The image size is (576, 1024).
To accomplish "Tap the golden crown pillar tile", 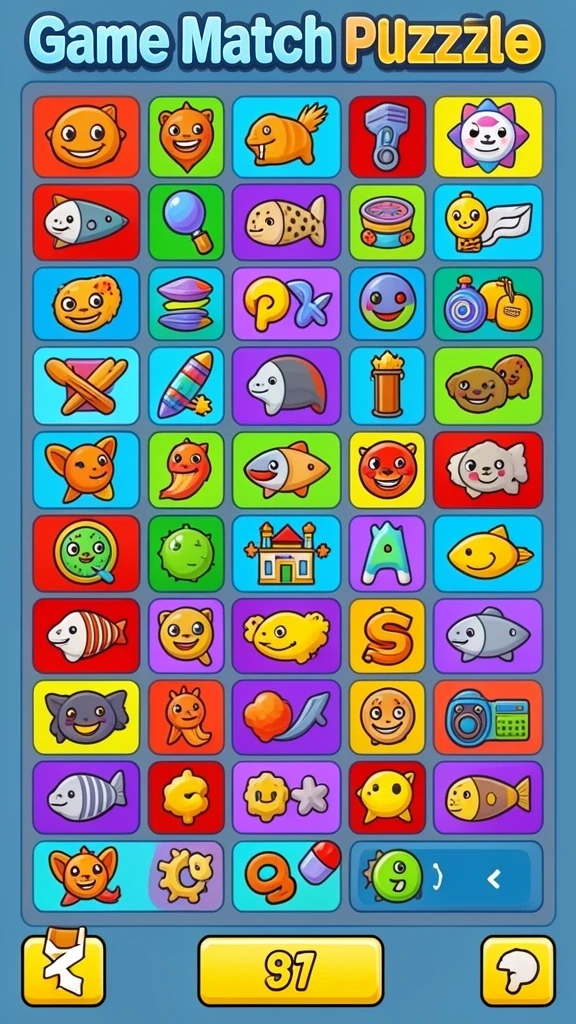I will pyautogui.click(x=387, y=386).
